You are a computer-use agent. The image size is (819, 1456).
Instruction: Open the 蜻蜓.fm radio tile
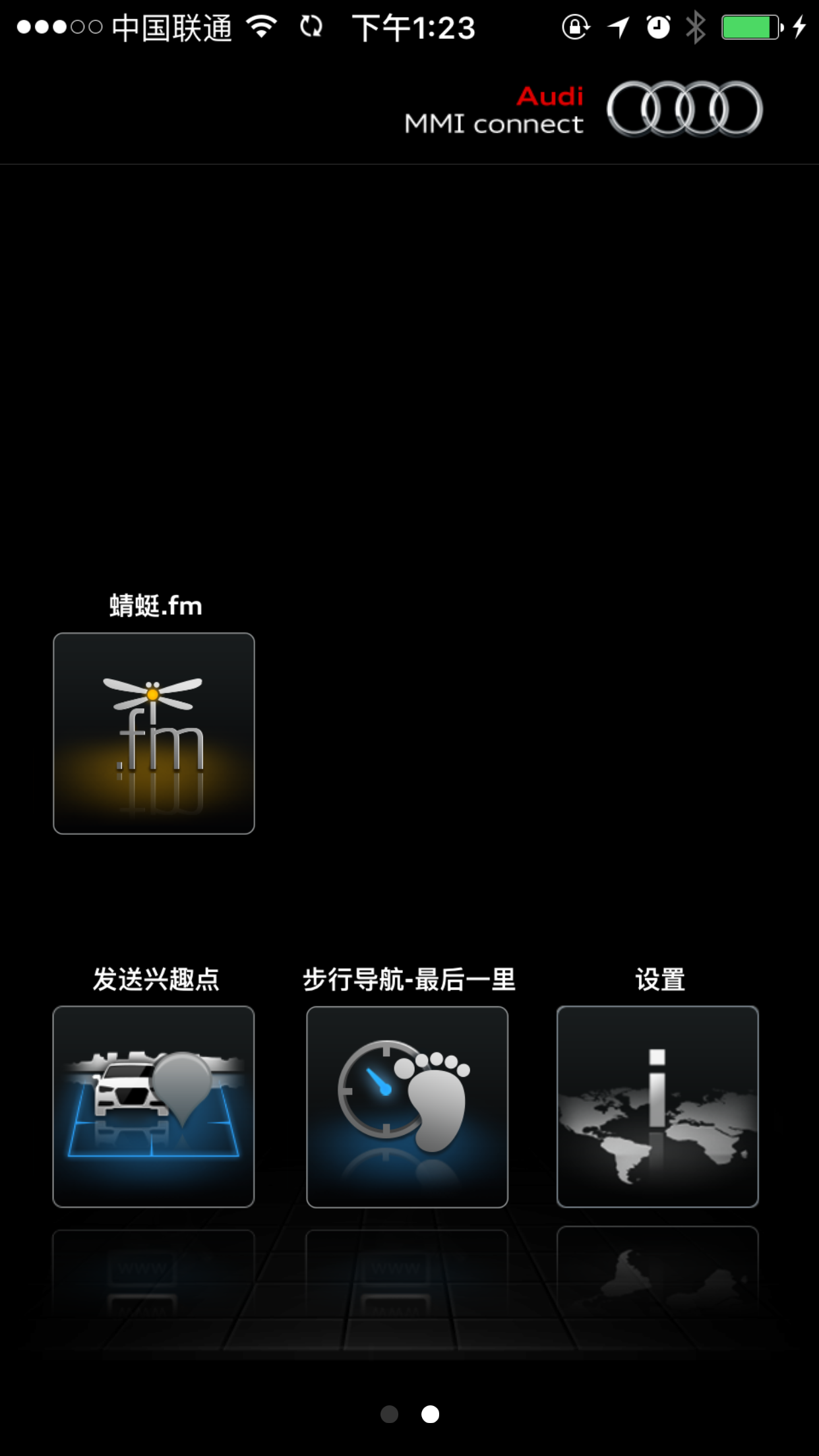click(x=154, y=733)
